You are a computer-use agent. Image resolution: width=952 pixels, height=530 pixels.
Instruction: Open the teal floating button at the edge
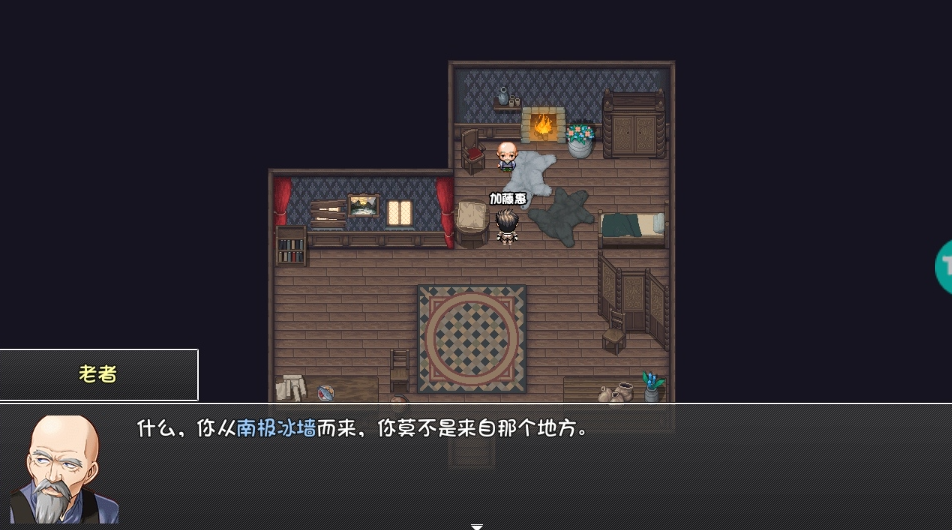click(943, 267)
